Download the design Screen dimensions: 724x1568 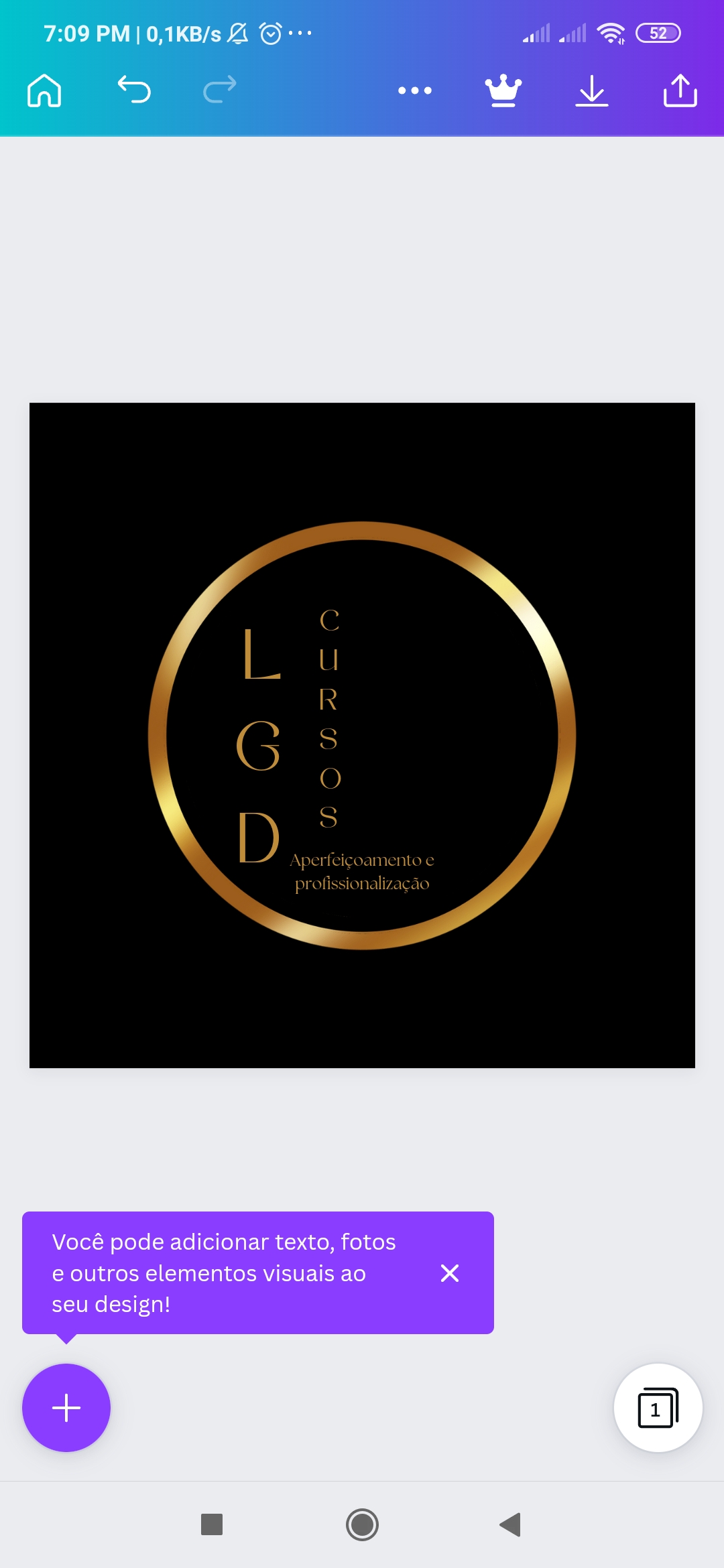592,90
